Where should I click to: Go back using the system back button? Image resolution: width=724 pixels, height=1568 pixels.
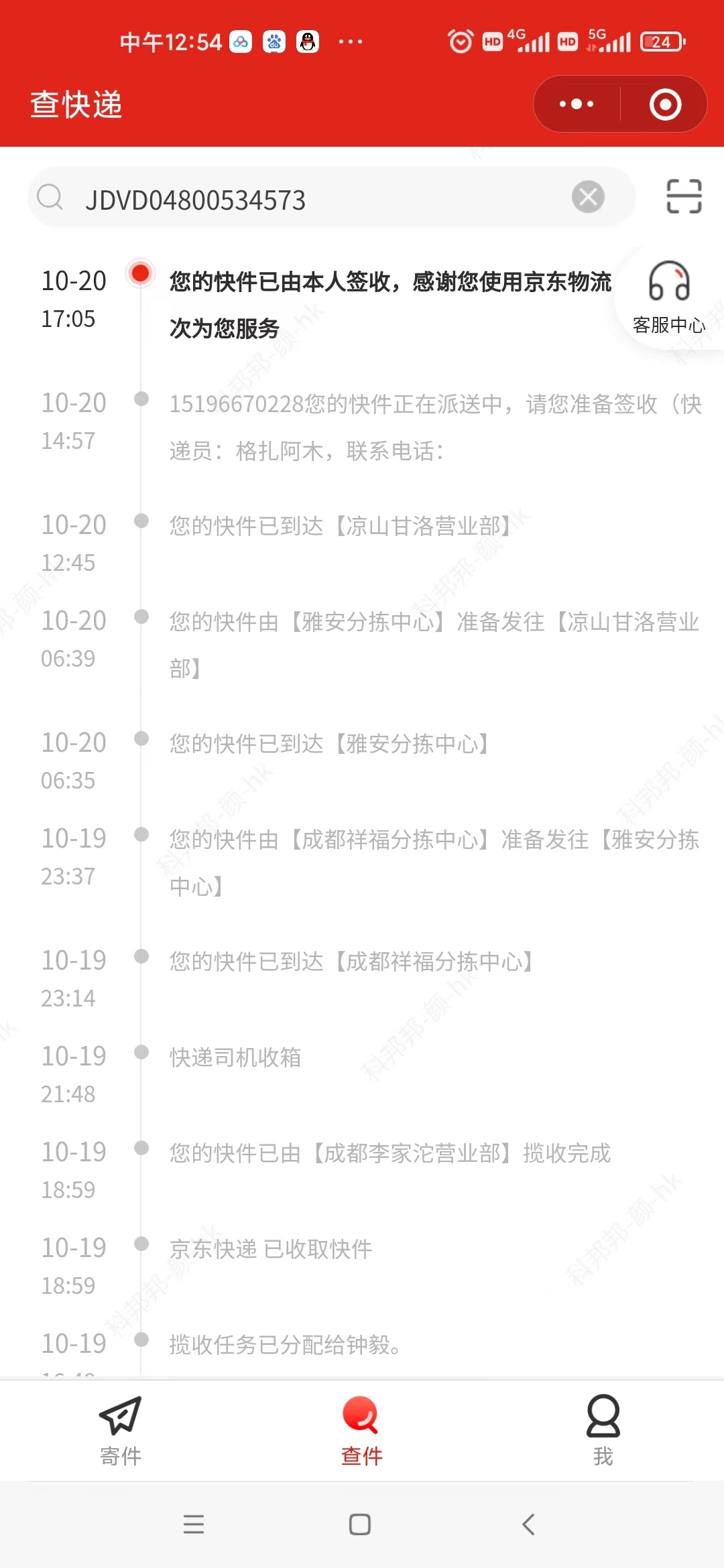(528, 1524)
